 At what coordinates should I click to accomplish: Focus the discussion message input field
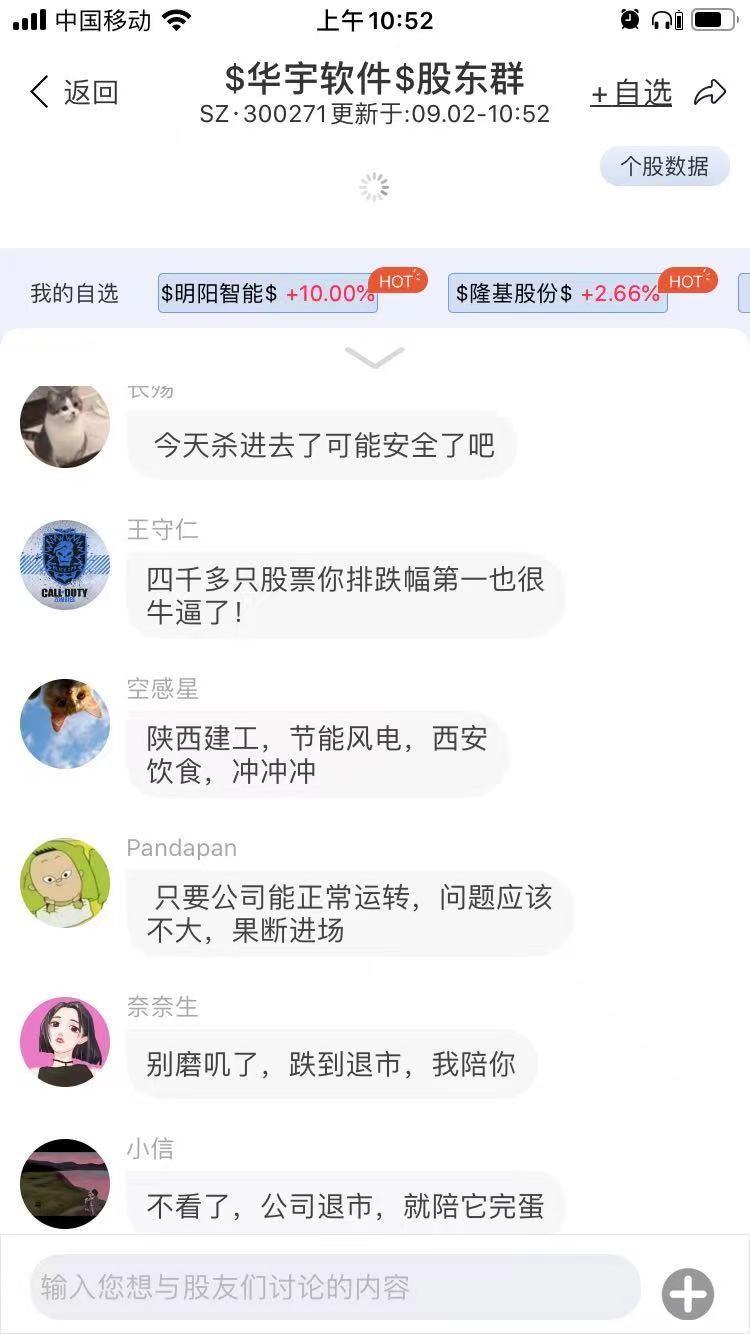(335, 1287)
